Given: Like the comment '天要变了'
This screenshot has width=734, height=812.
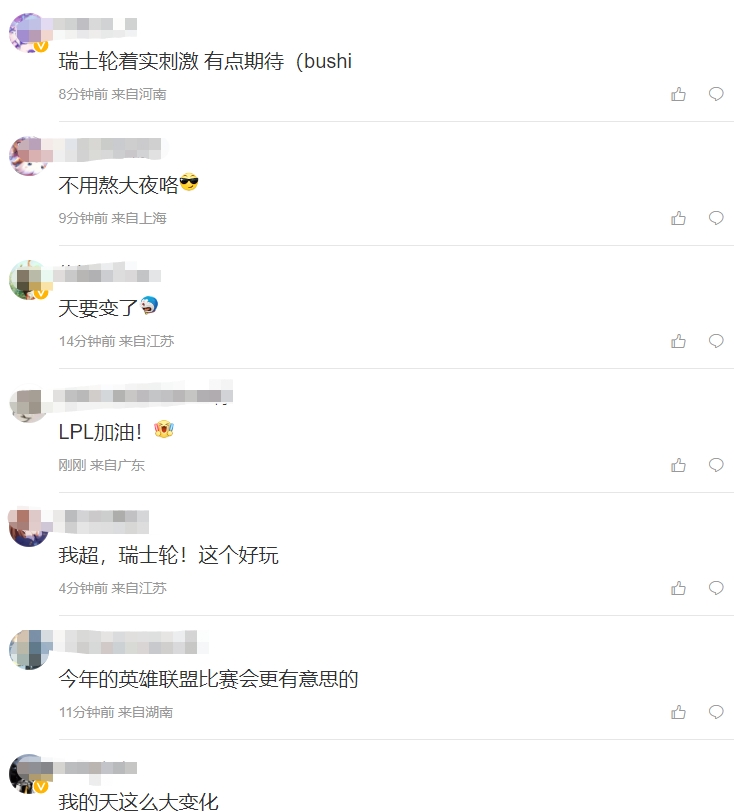Looking at the screenshot, I should pyautogui.click(x=679, y=341).
